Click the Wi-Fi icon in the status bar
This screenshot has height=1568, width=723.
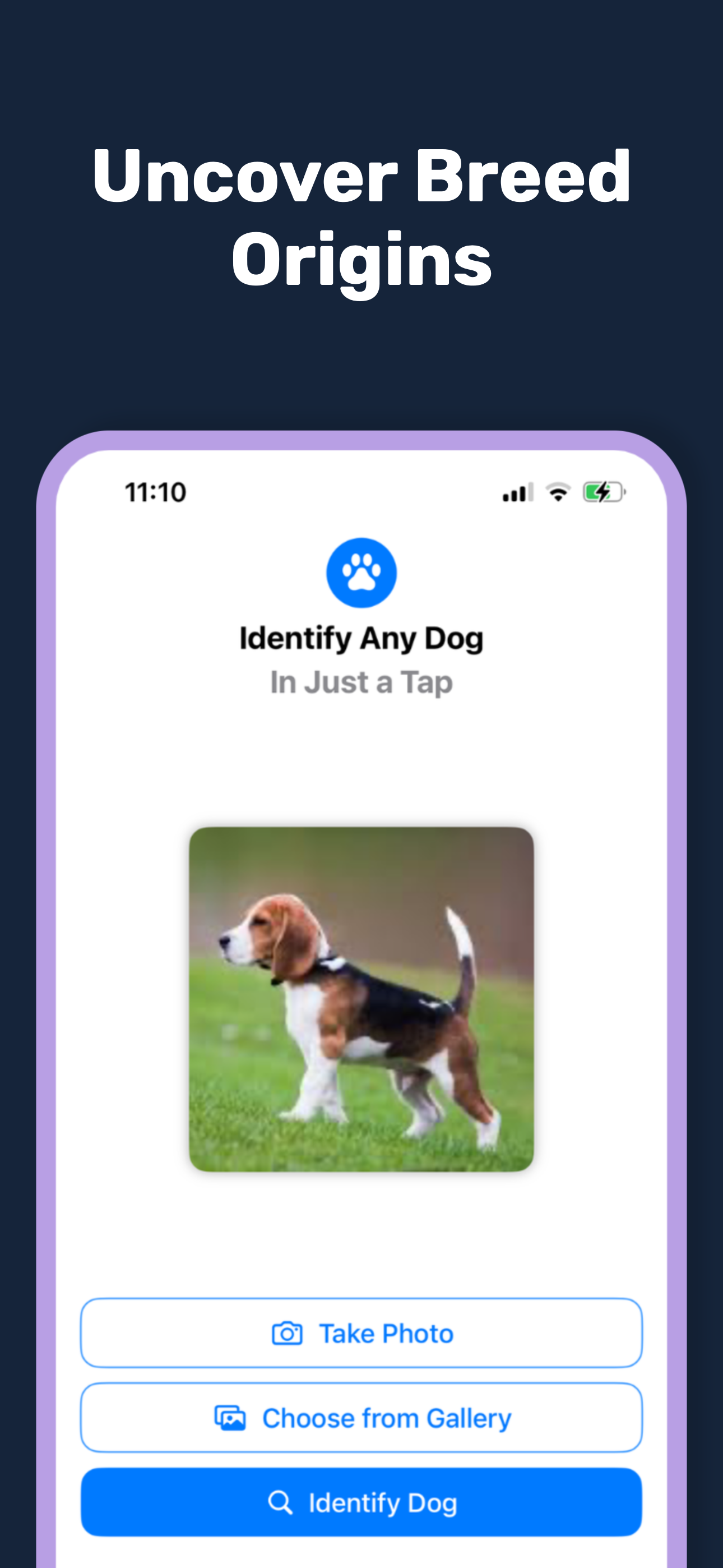coord(558,491)
